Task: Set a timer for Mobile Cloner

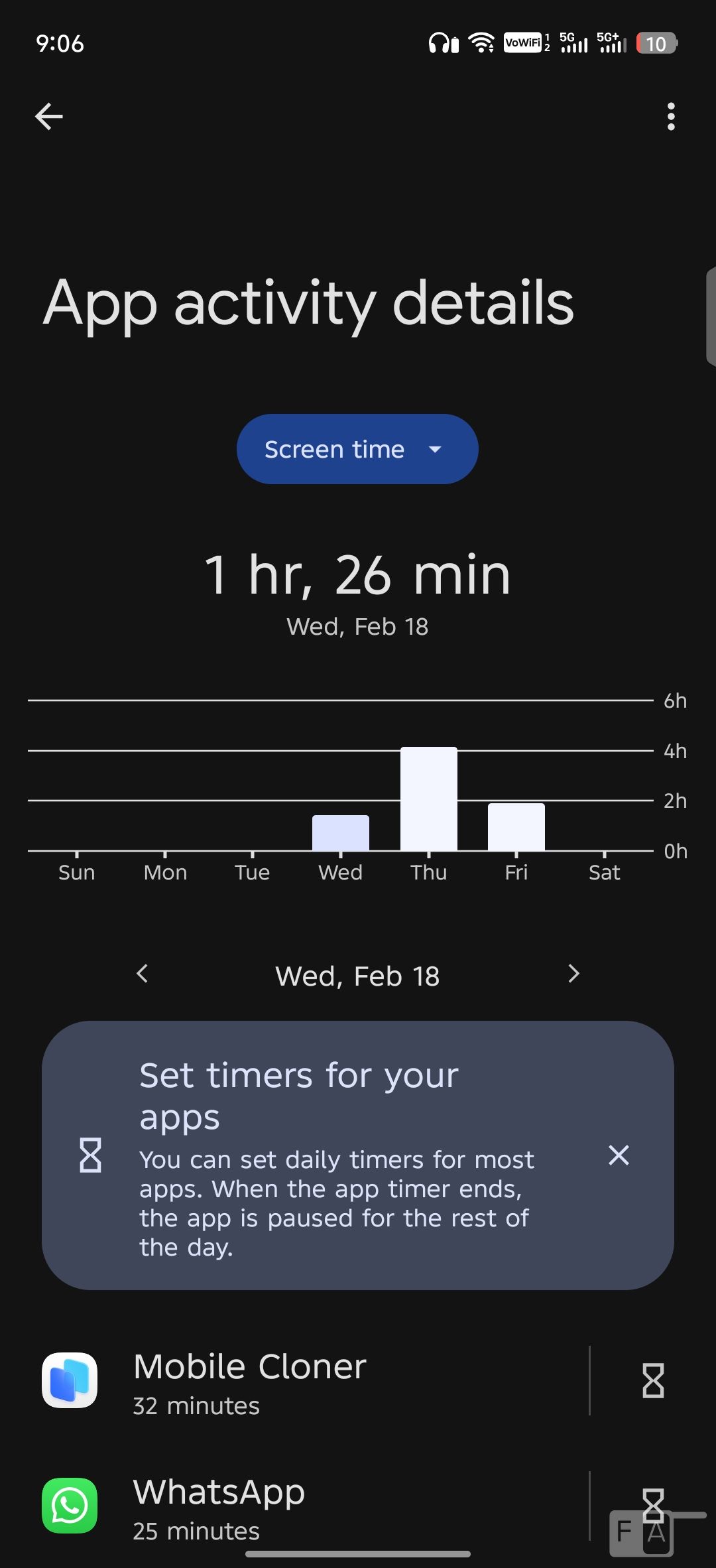Action: [653, 1381]
